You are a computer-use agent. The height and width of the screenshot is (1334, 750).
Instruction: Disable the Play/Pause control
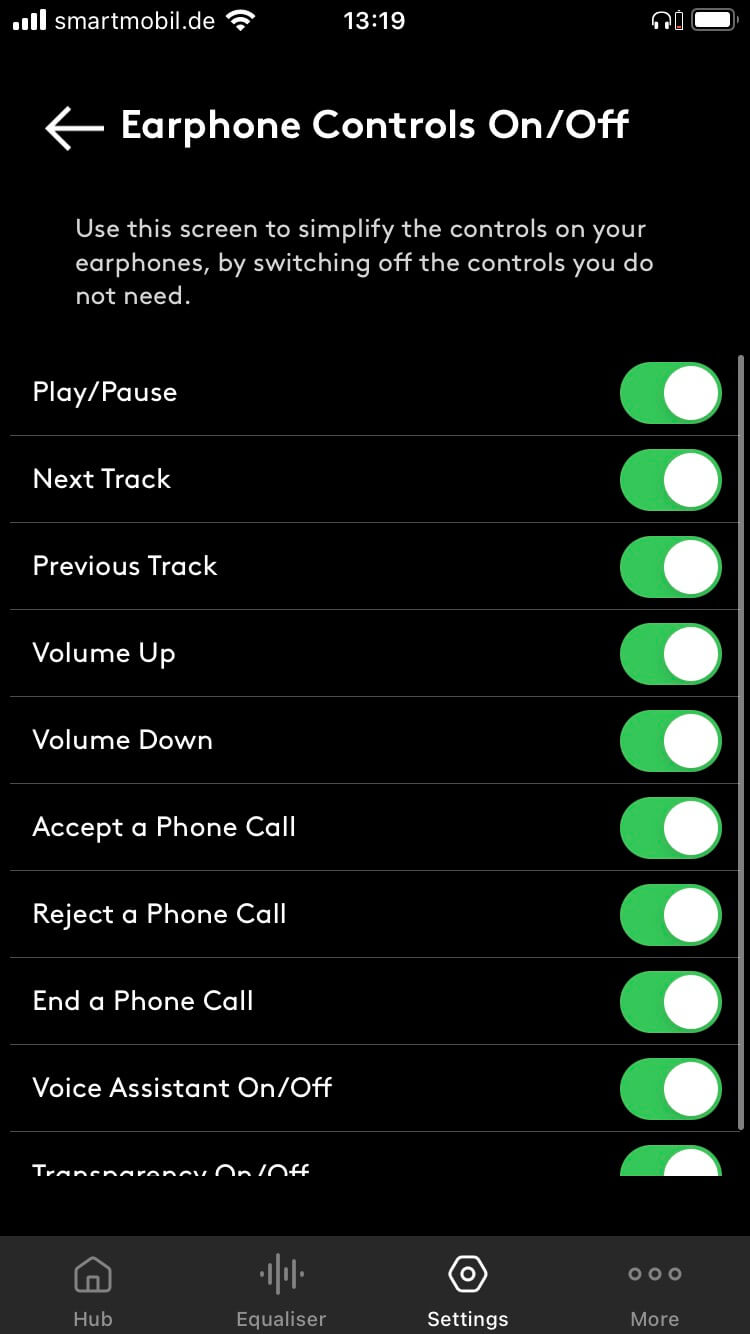(x=670, y=393)
